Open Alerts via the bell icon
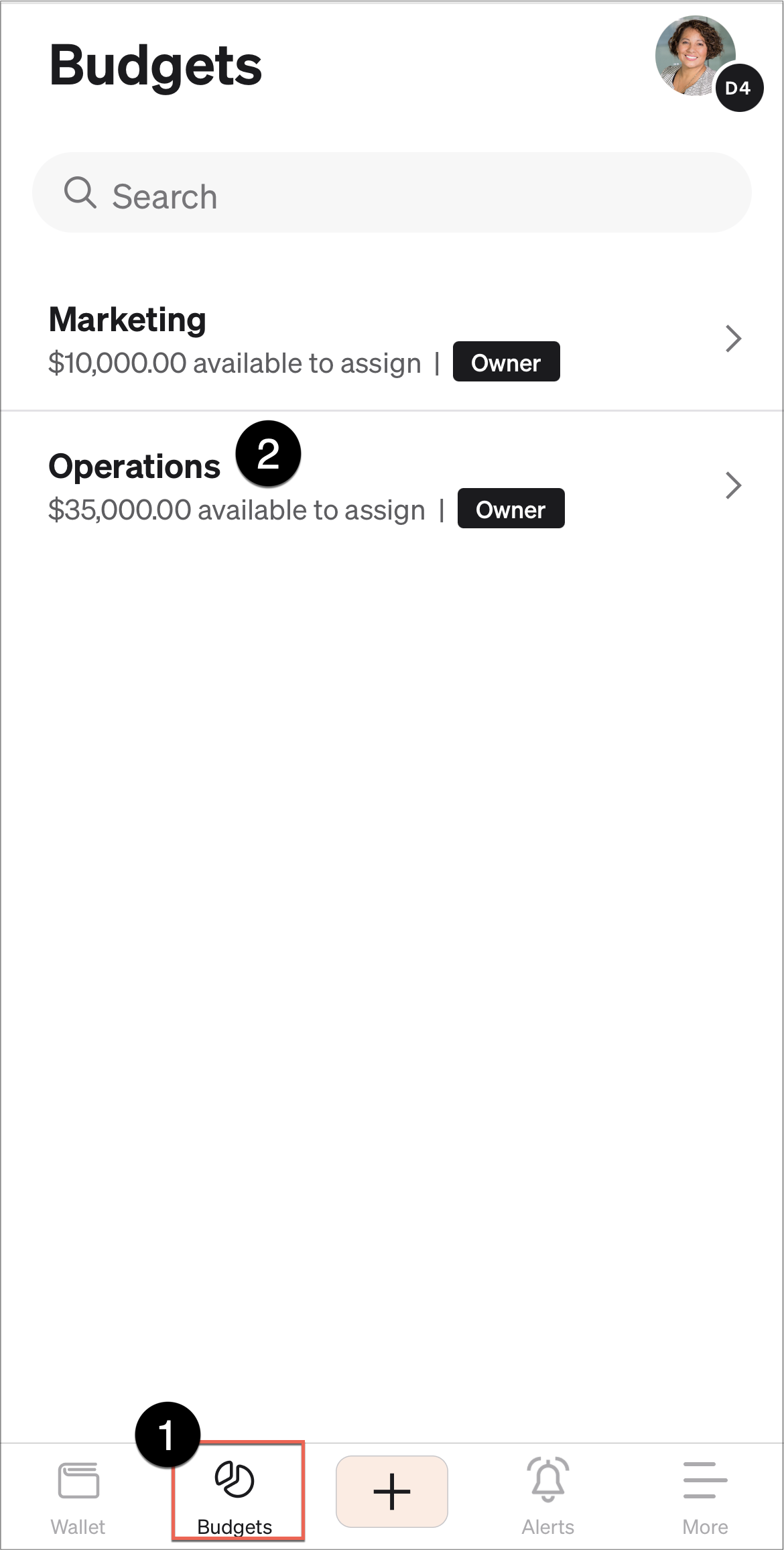 point(548,1479)
